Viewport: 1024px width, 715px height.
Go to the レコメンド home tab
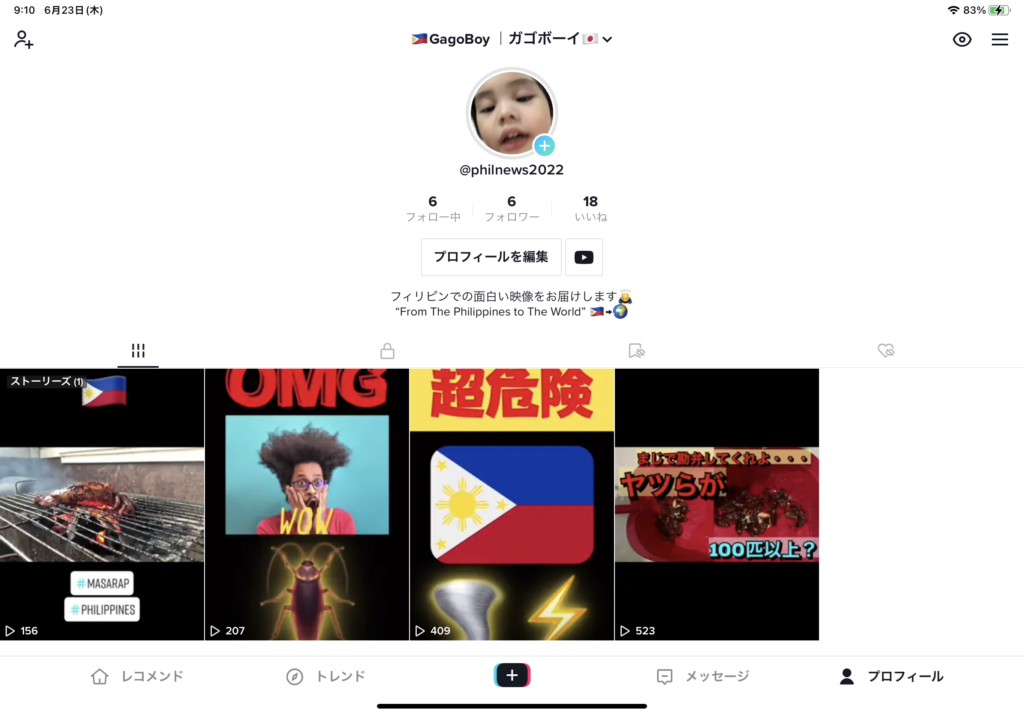[137, 676]
